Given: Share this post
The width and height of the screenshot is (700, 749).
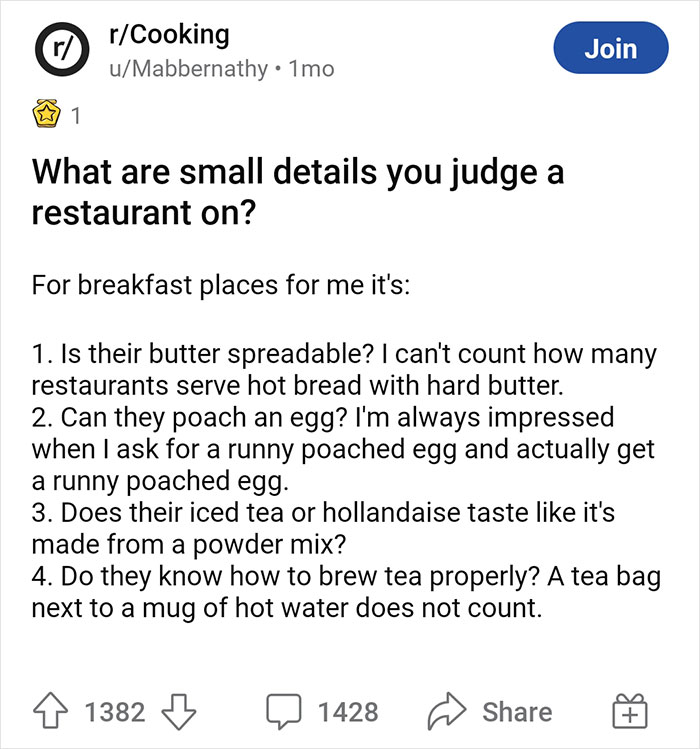Looking at the screenshot, I should (x=491, y=711).
